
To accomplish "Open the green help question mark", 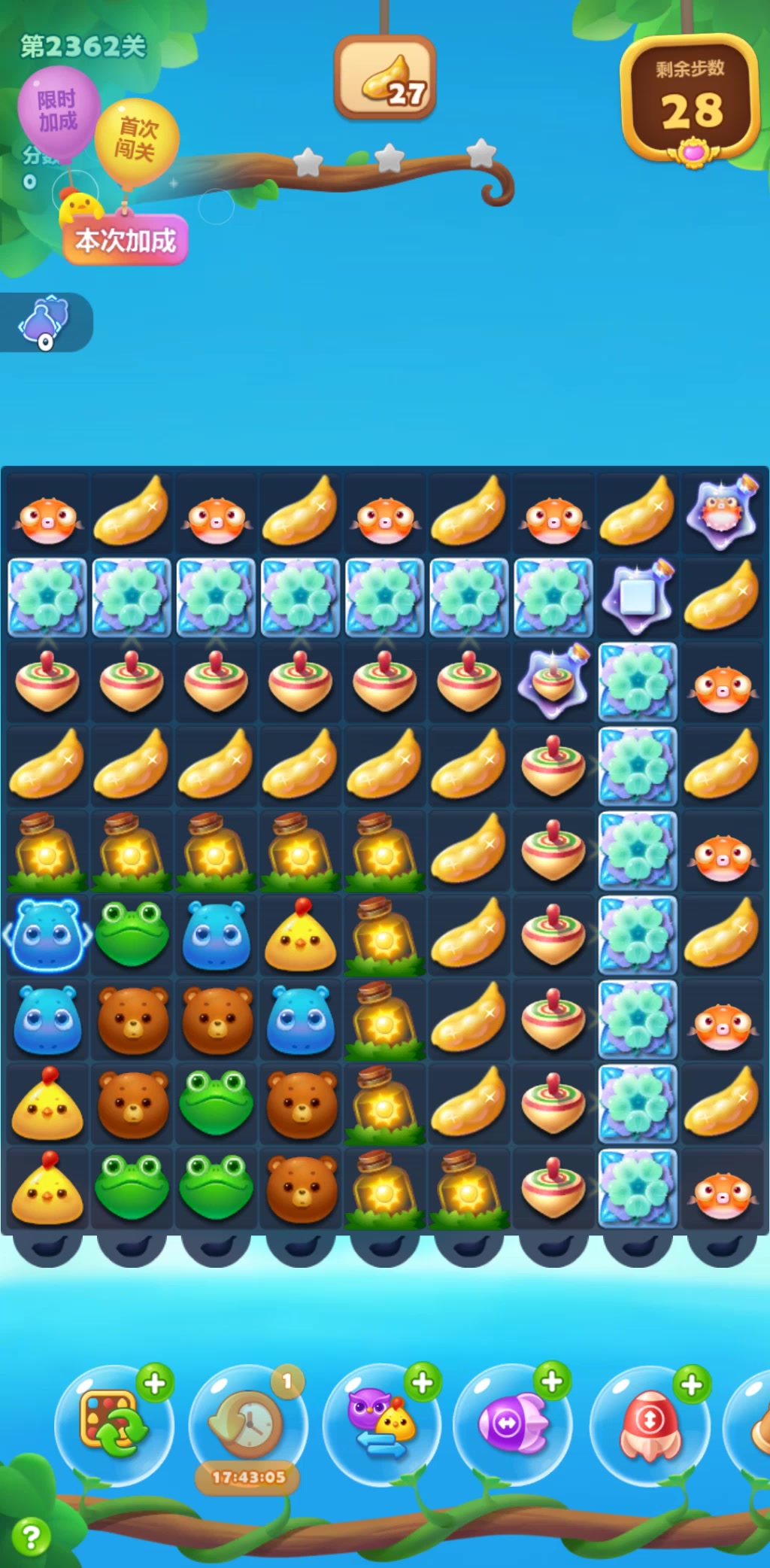I will click(31, 1538).
